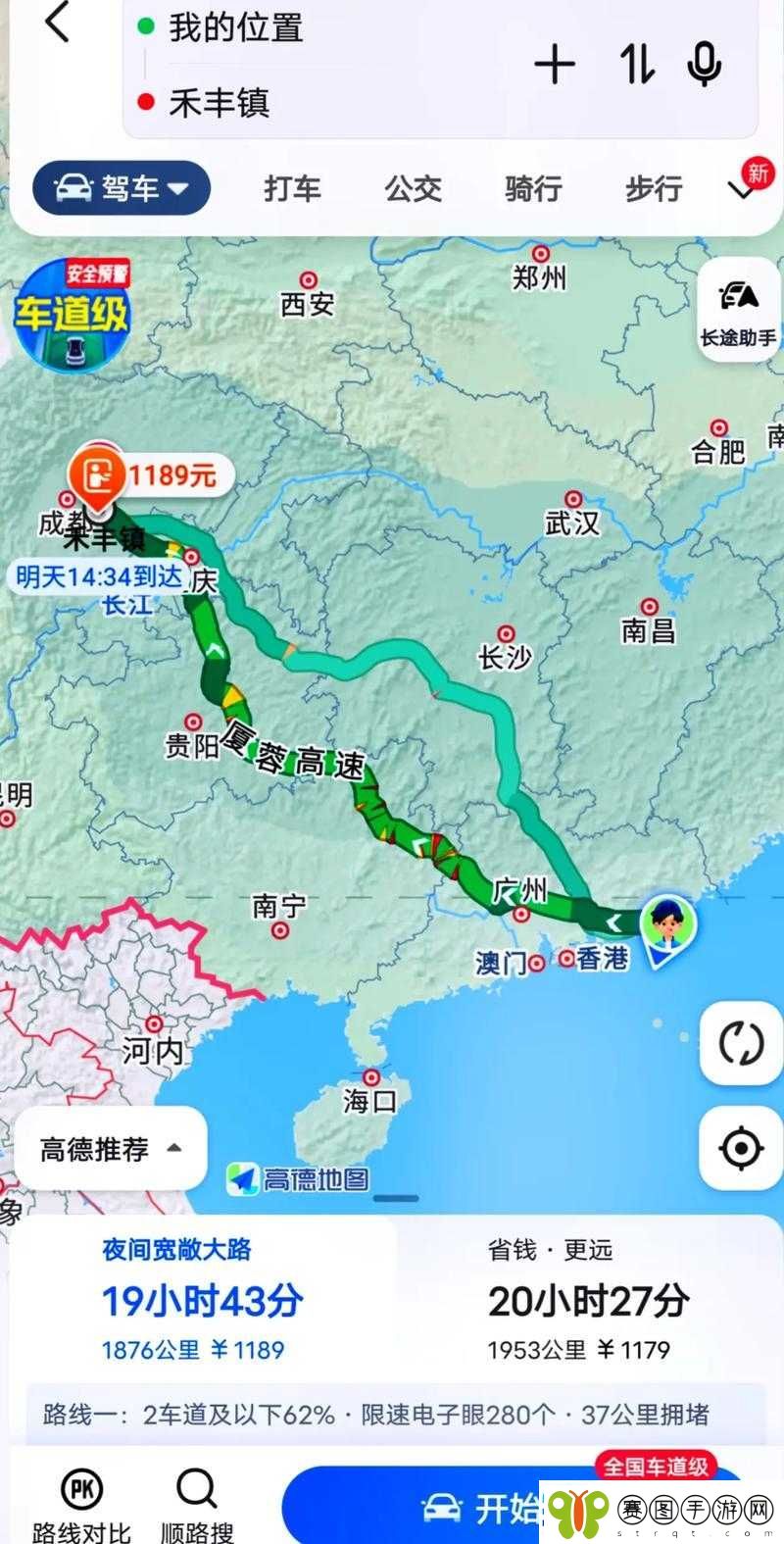Switch to the 步行 tab
The height and width of the screenshot is (1544, 784).
(x=654, y=188)
